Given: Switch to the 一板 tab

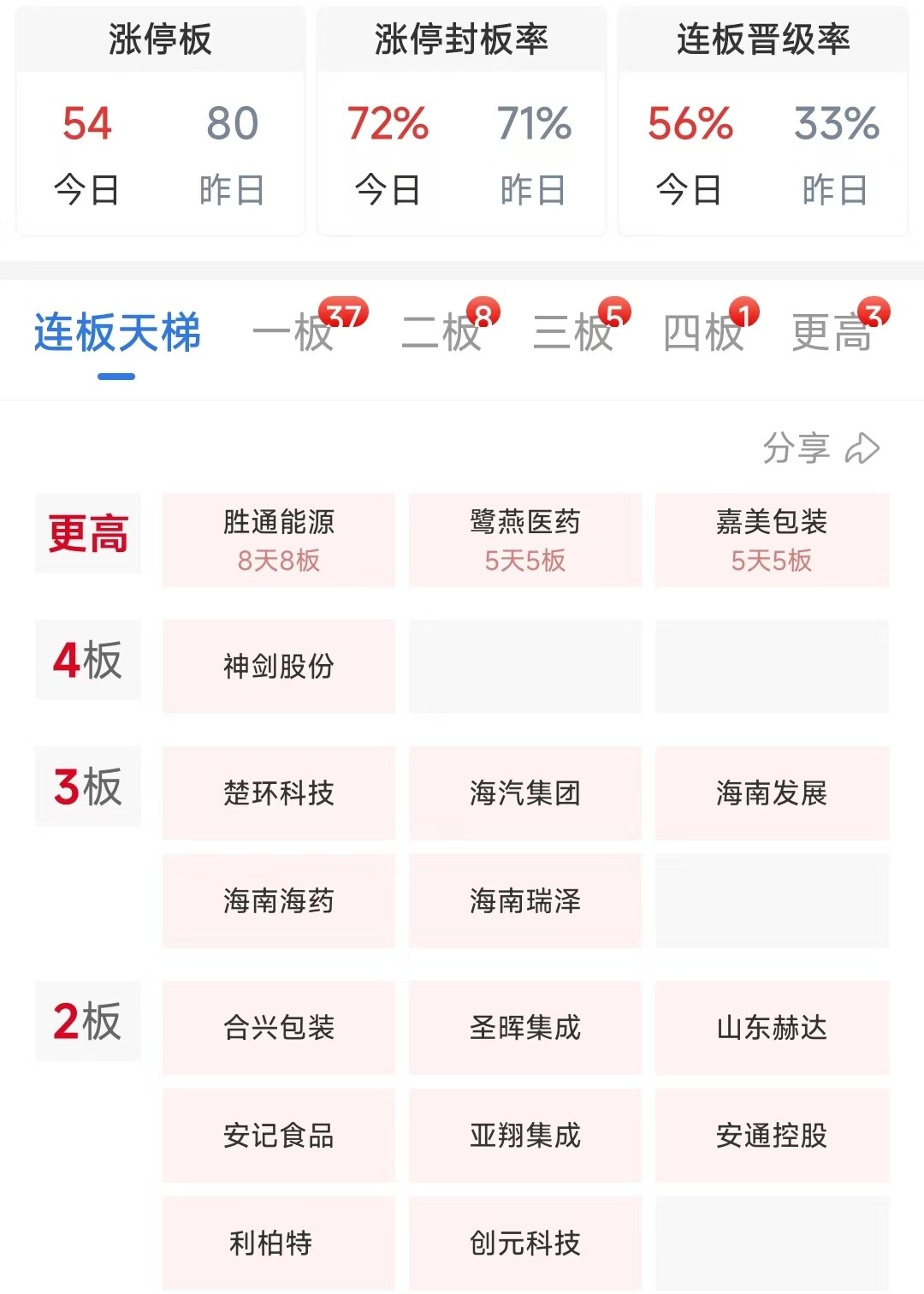Looking at the screenshot, I should pyautogui.click(x=294, y=333).
